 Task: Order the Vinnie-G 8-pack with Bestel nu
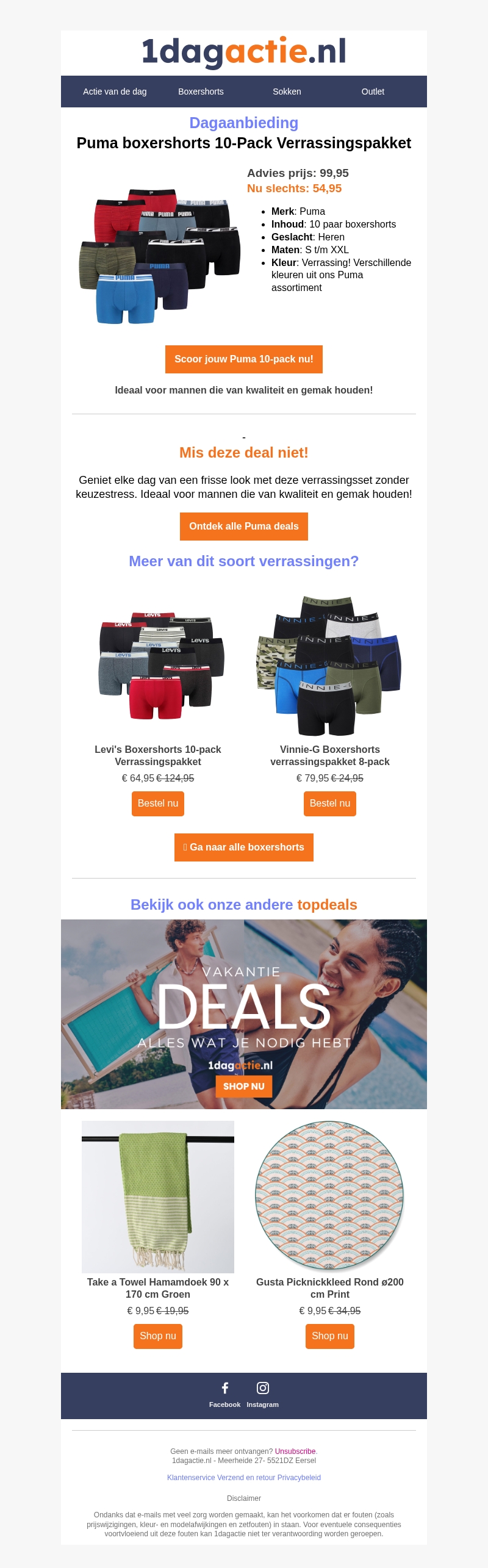(x=329, y=804)
